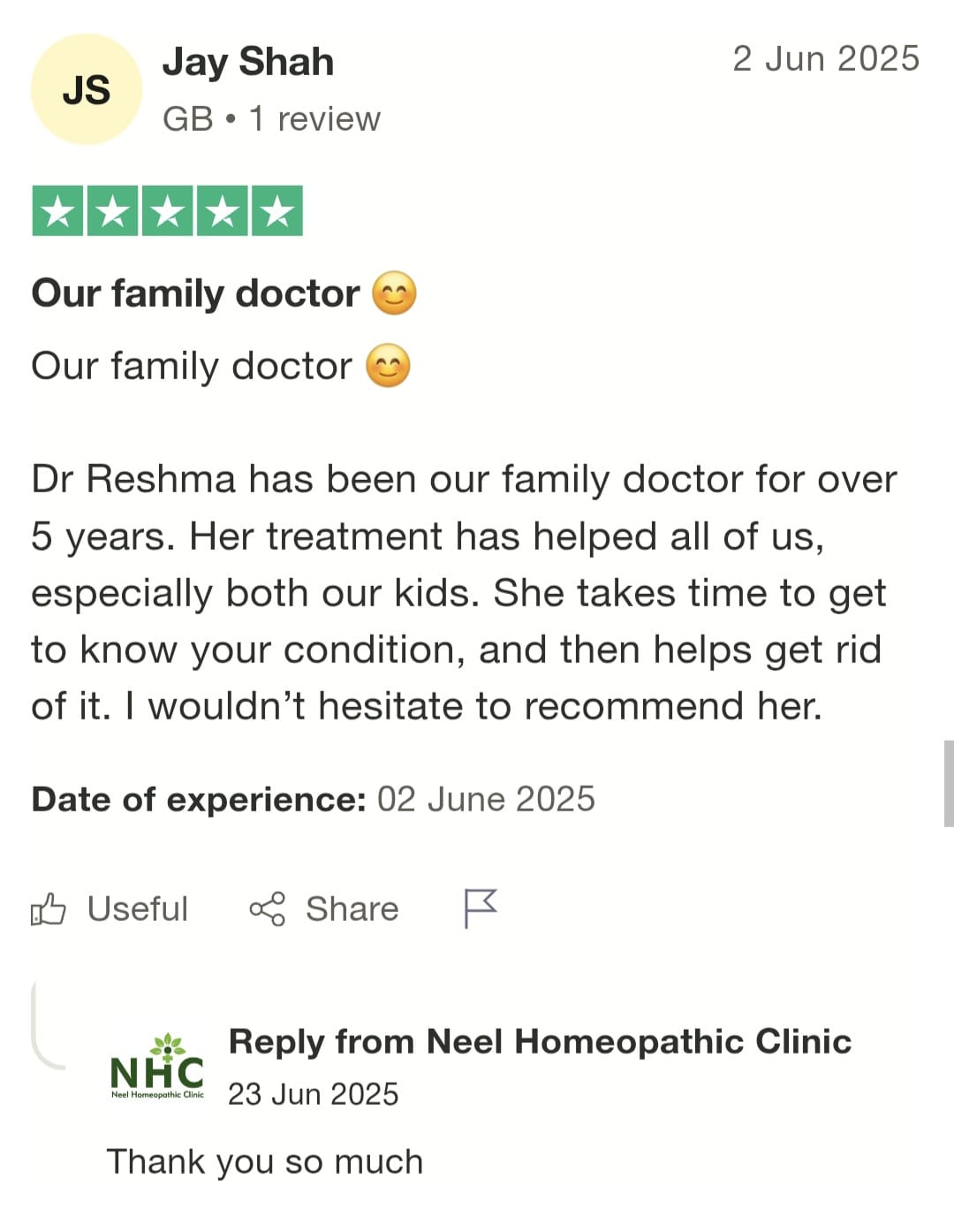
Task: Open Jay Shah's reviewer profile
Action: [247, 62]
